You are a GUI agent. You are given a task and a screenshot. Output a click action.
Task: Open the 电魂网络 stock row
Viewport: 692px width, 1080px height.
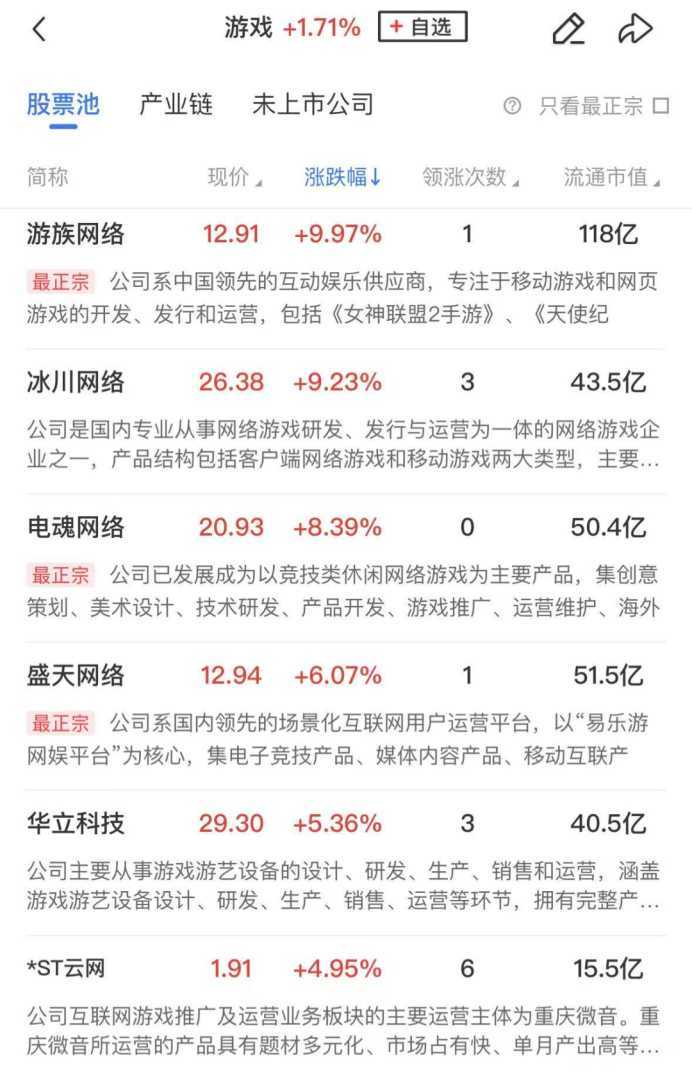(76, 527)
